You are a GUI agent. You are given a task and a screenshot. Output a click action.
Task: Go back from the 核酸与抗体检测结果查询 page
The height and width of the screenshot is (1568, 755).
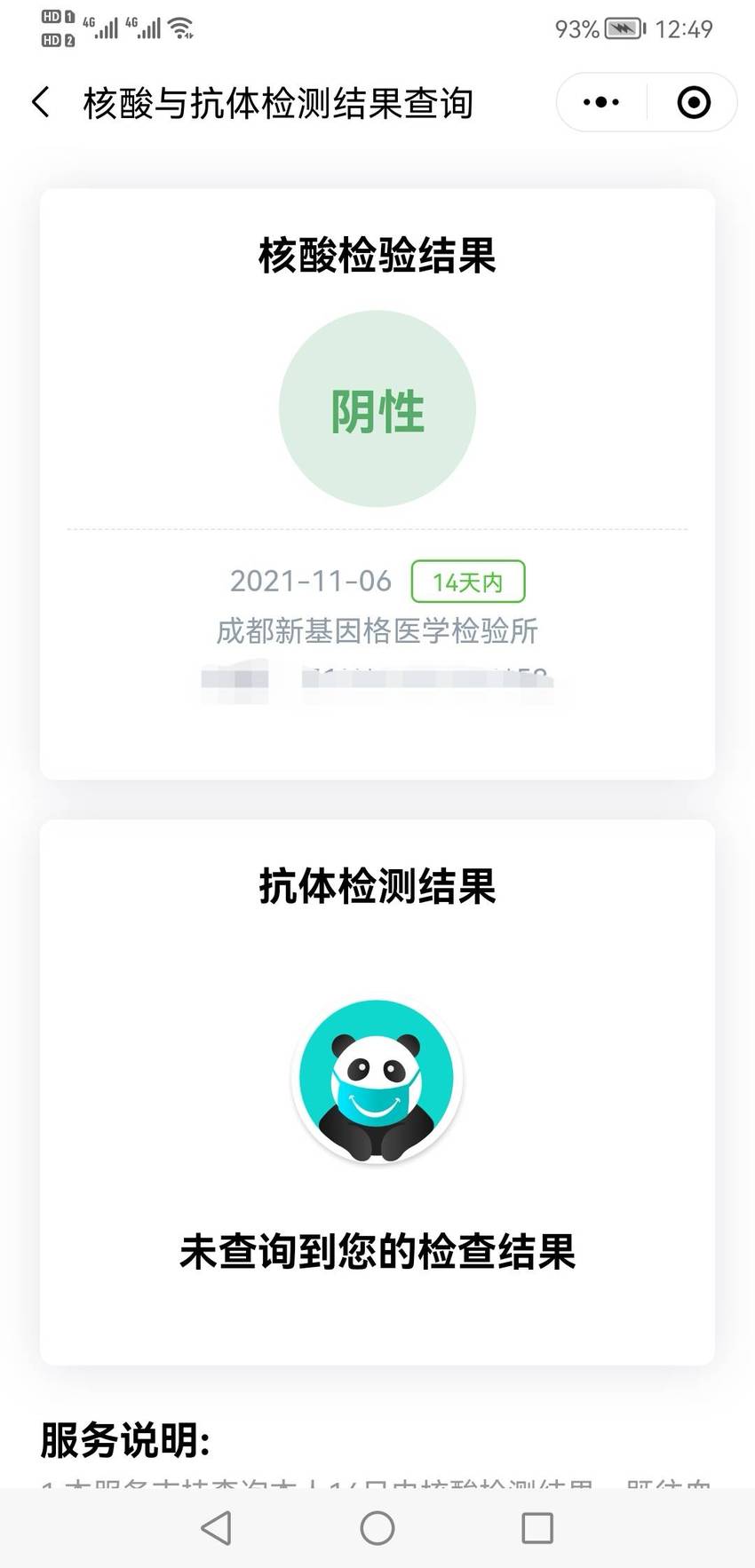(41, 102)
